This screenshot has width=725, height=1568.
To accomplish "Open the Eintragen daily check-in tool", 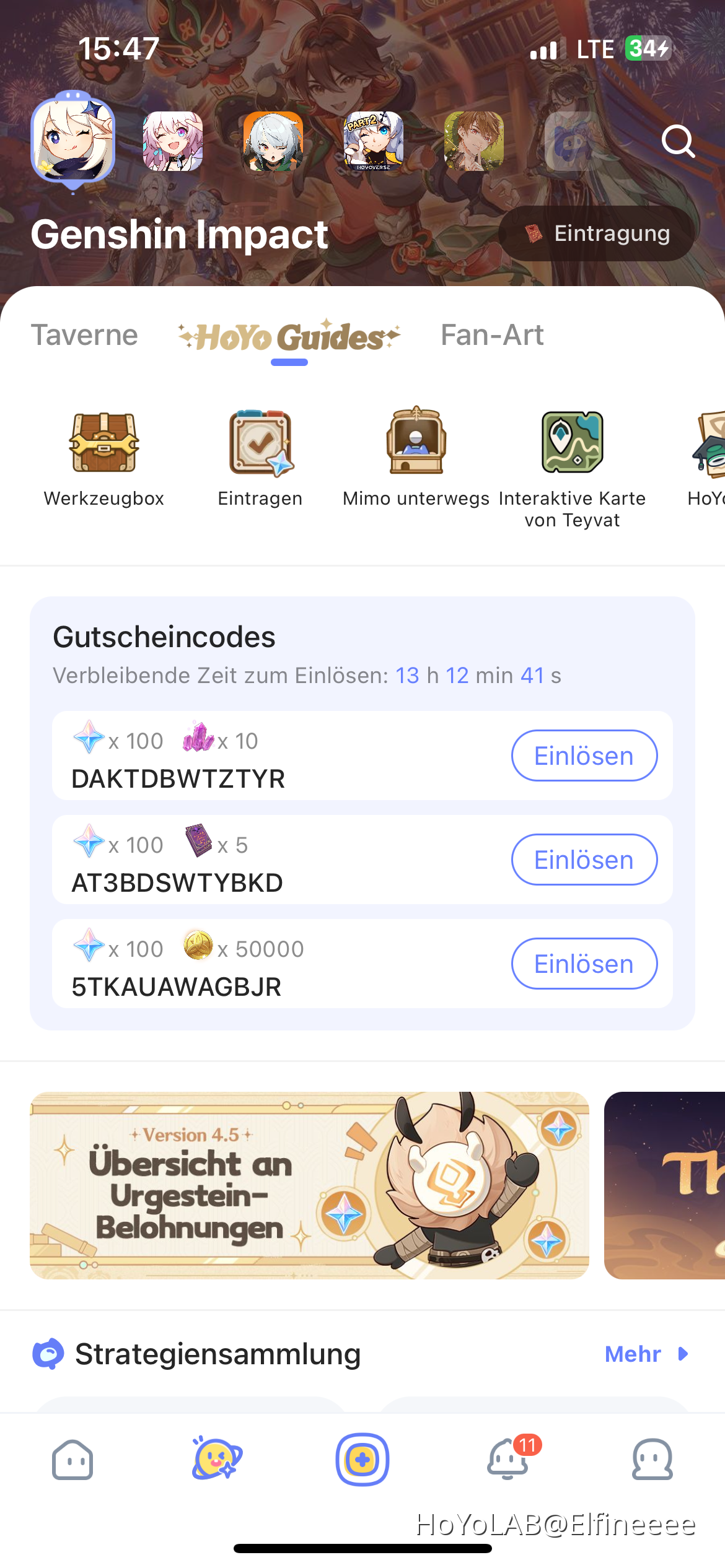I will point(260,458).
